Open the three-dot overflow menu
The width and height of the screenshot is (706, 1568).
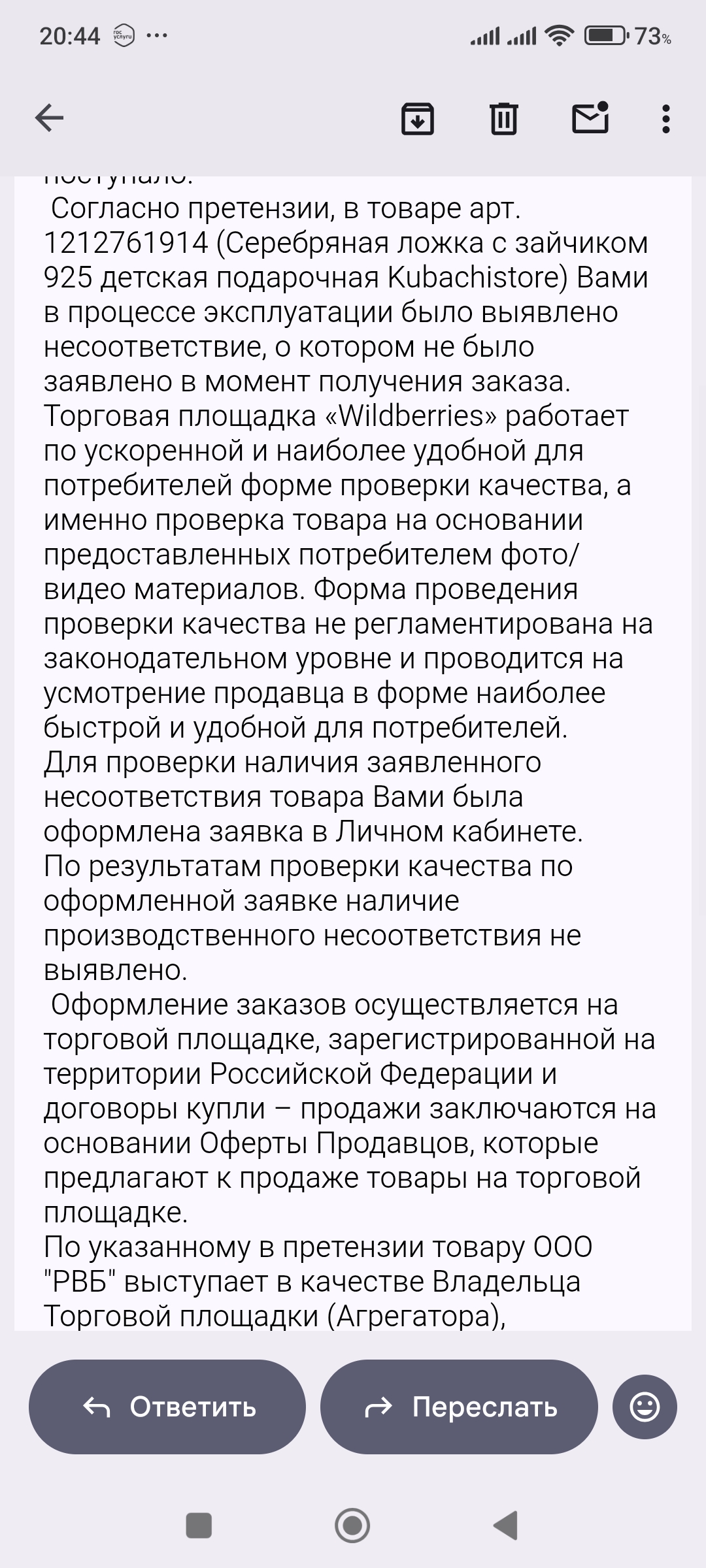pyautogui.click(x=665, y=119)
